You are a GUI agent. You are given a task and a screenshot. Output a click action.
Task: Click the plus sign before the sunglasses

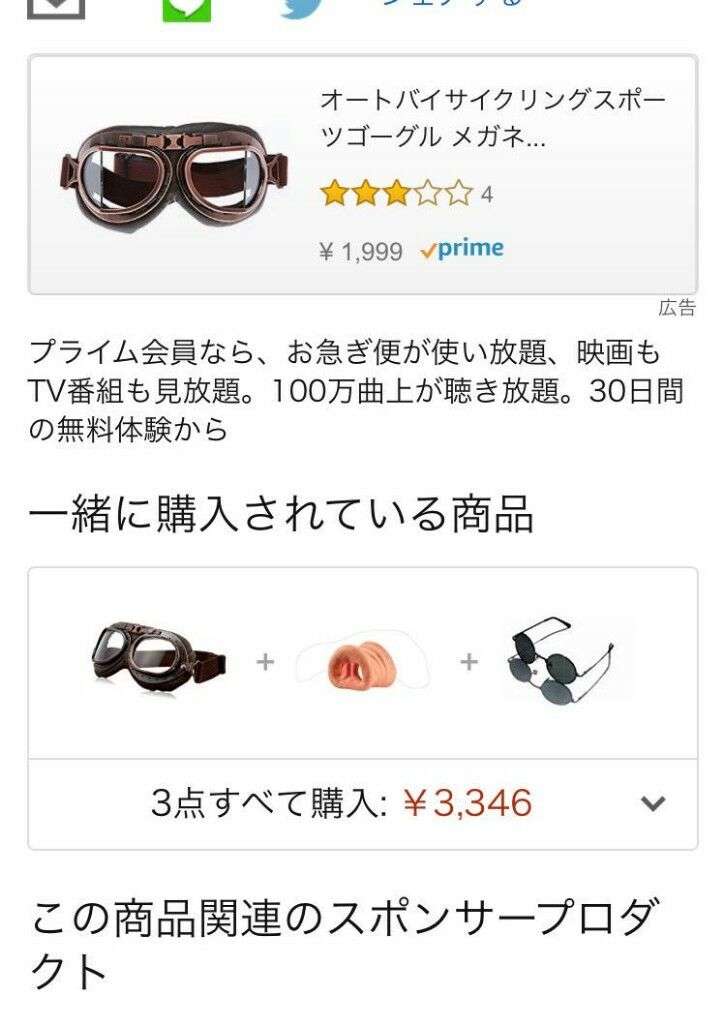[x=466, y=659]
